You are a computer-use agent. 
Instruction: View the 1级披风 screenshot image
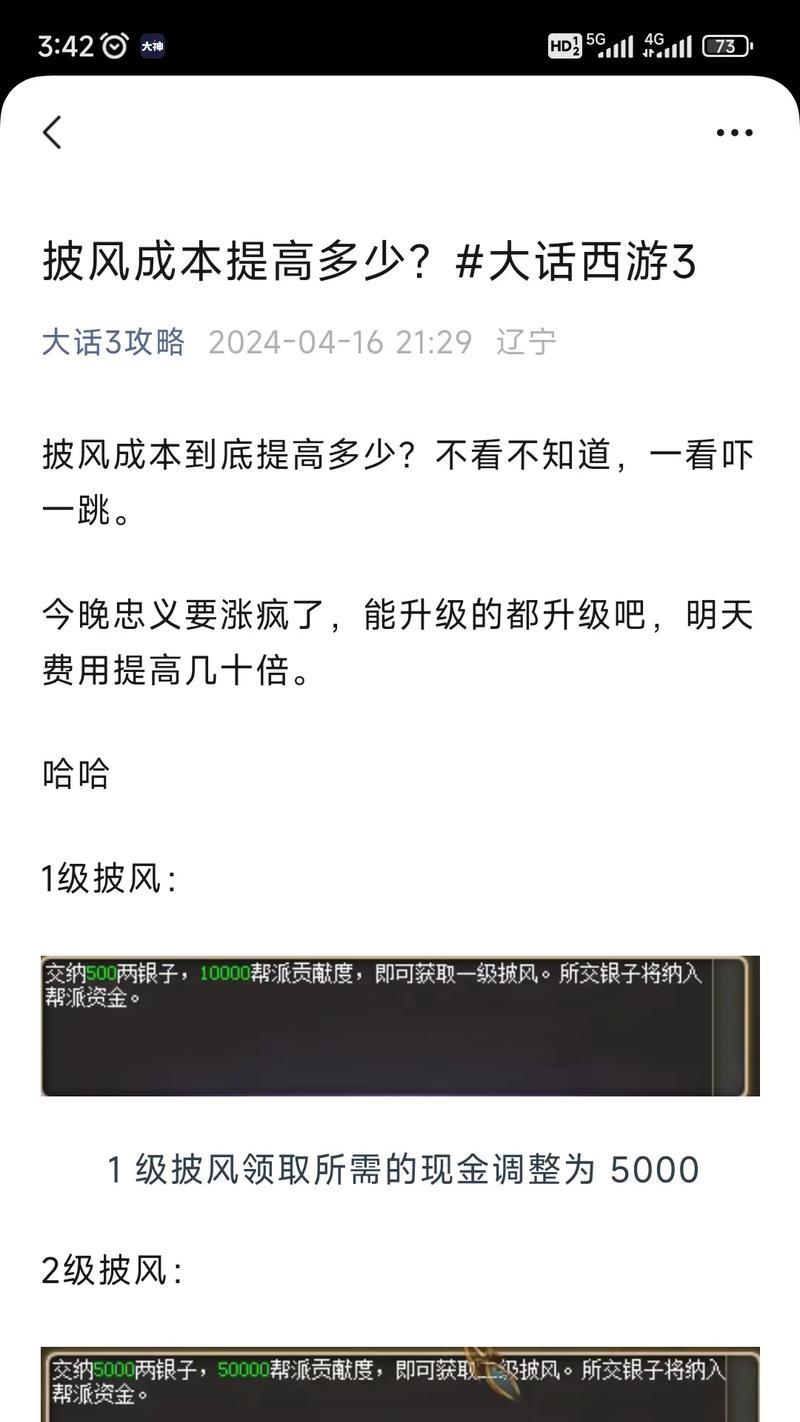[400, 1025]
